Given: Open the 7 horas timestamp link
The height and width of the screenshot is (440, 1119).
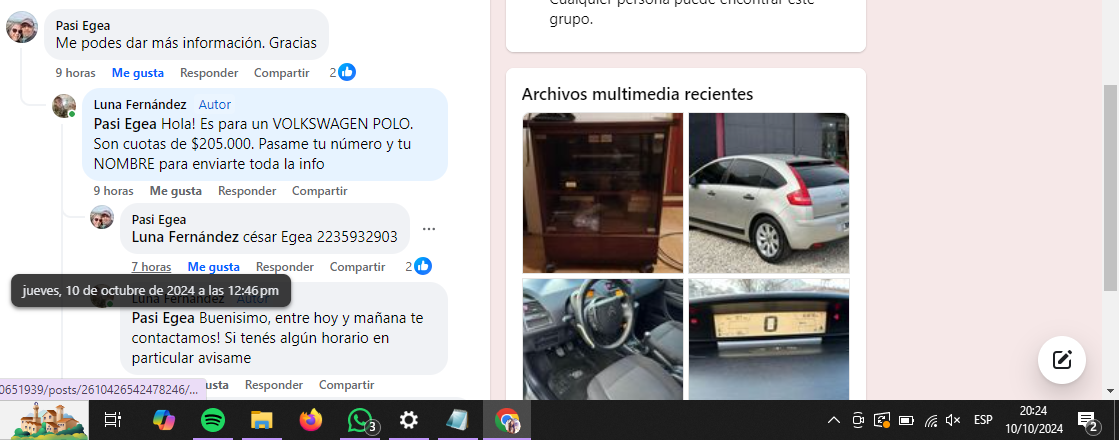Looking at the screenshot, I should (x=151, y=267).
